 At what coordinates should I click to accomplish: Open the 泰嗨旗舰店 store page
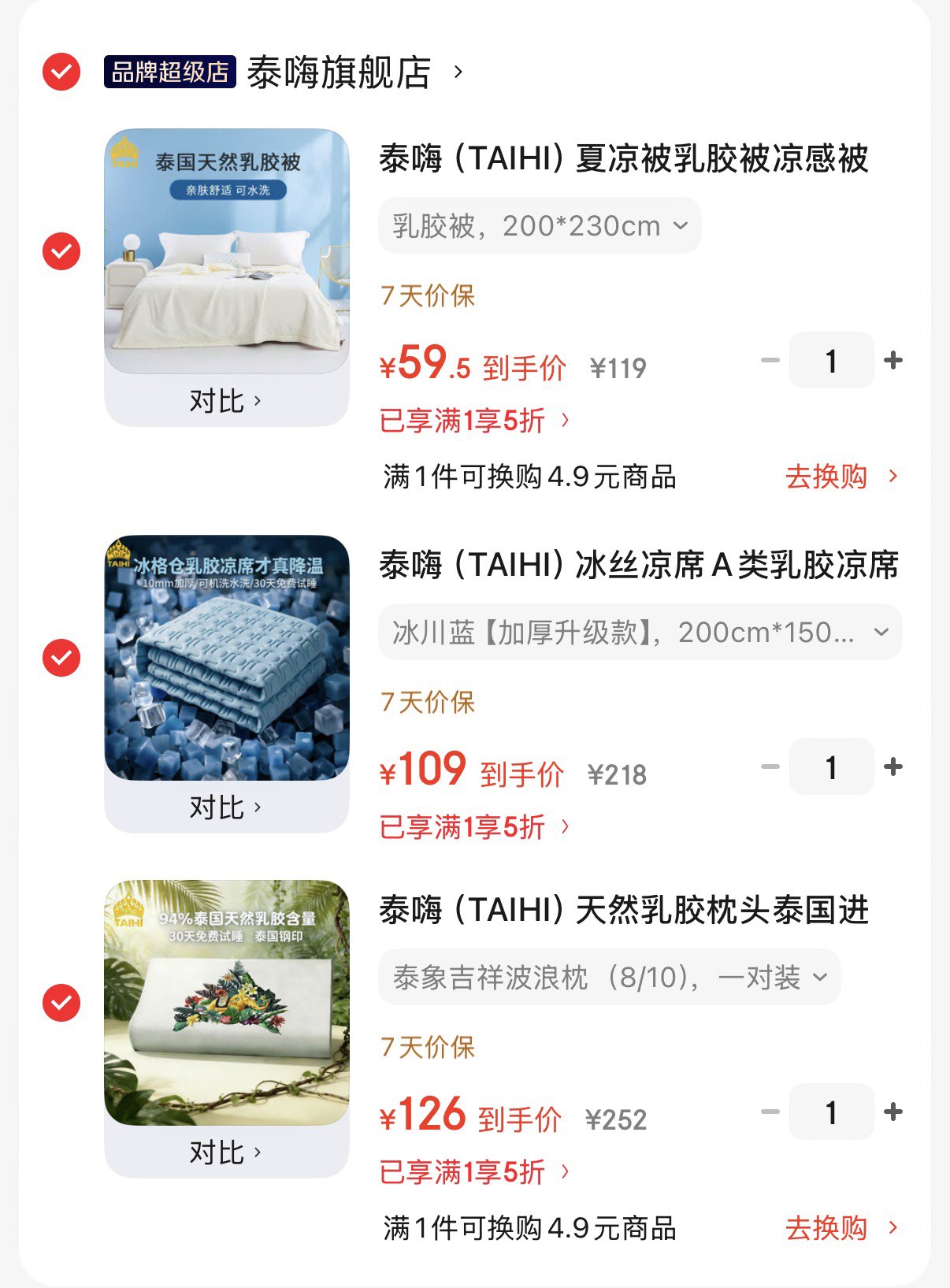[x=339, y=73]
